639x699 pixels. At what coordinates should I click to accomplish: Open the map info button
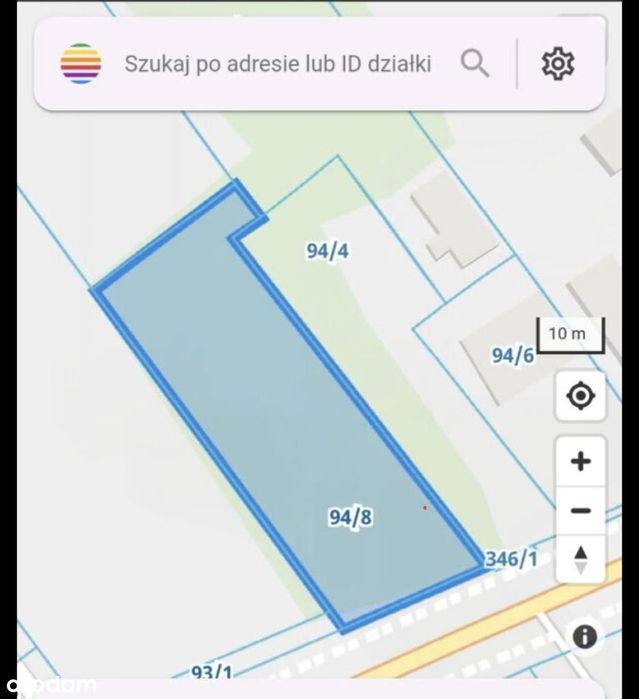coord(584,636)
